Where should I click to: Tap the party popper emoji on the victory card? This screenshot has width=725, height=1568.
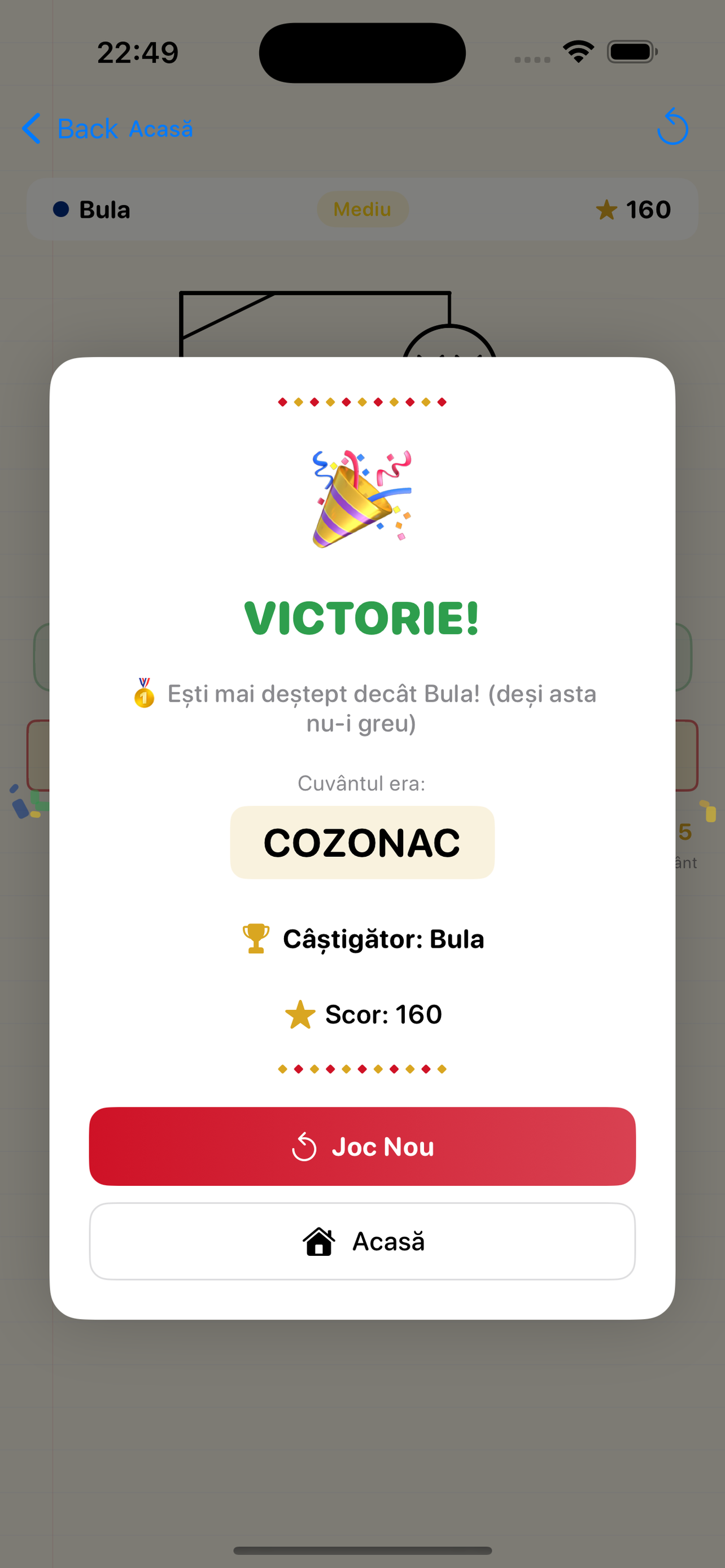click(x=362, y=499)
